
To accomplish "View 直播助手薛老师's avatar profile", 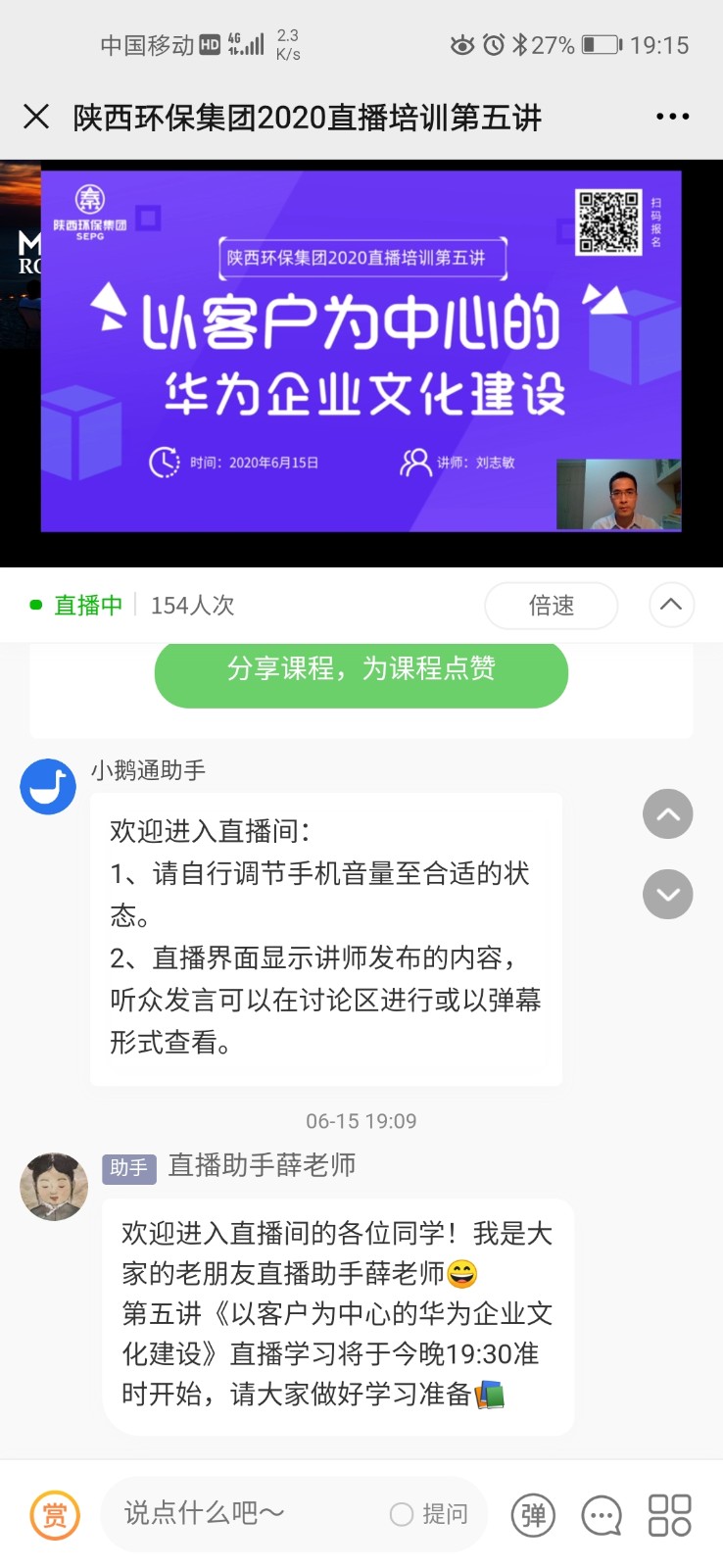I will coord(54,1187).
